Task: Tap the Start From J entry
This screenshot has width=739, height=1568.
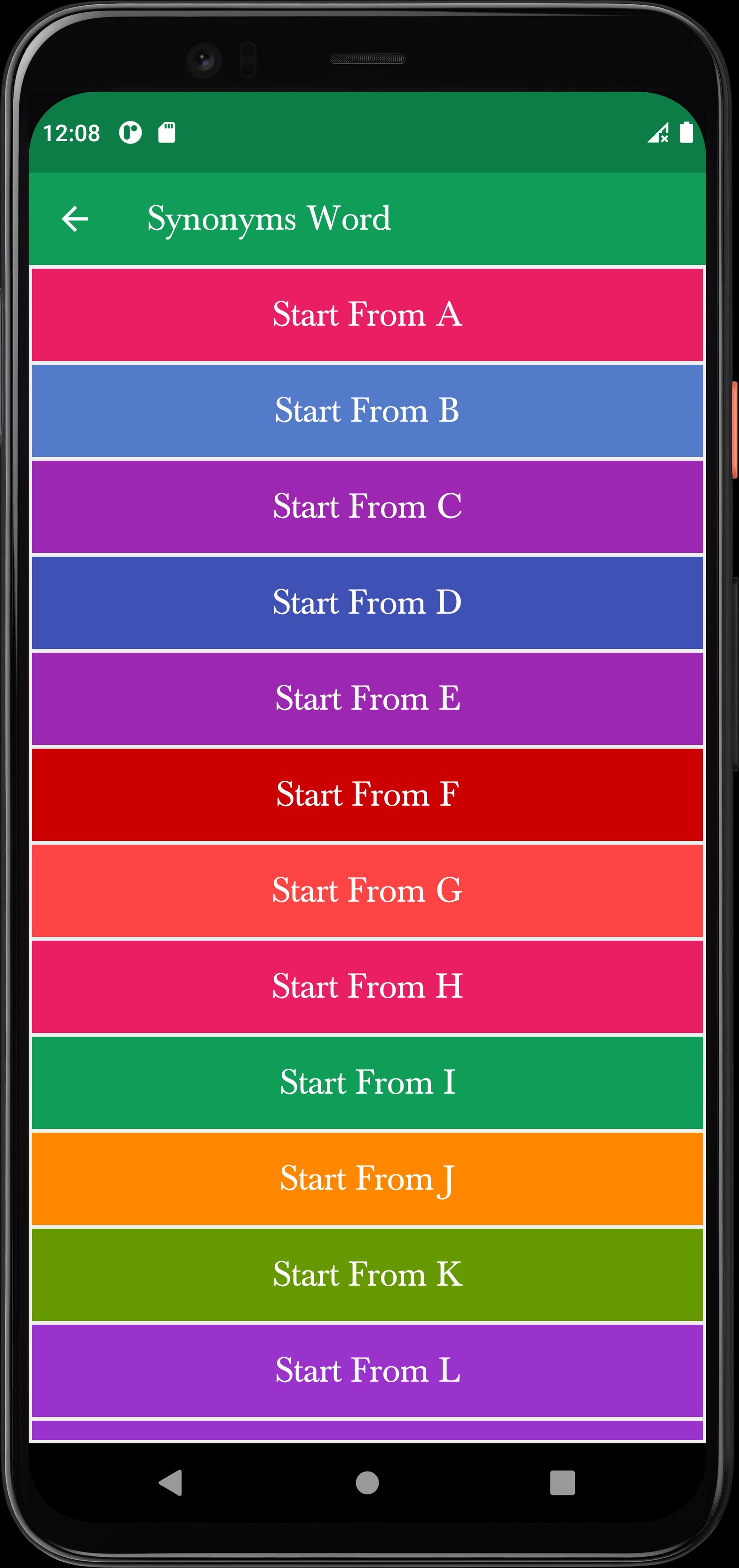Action: click(x=367, y=1179)
